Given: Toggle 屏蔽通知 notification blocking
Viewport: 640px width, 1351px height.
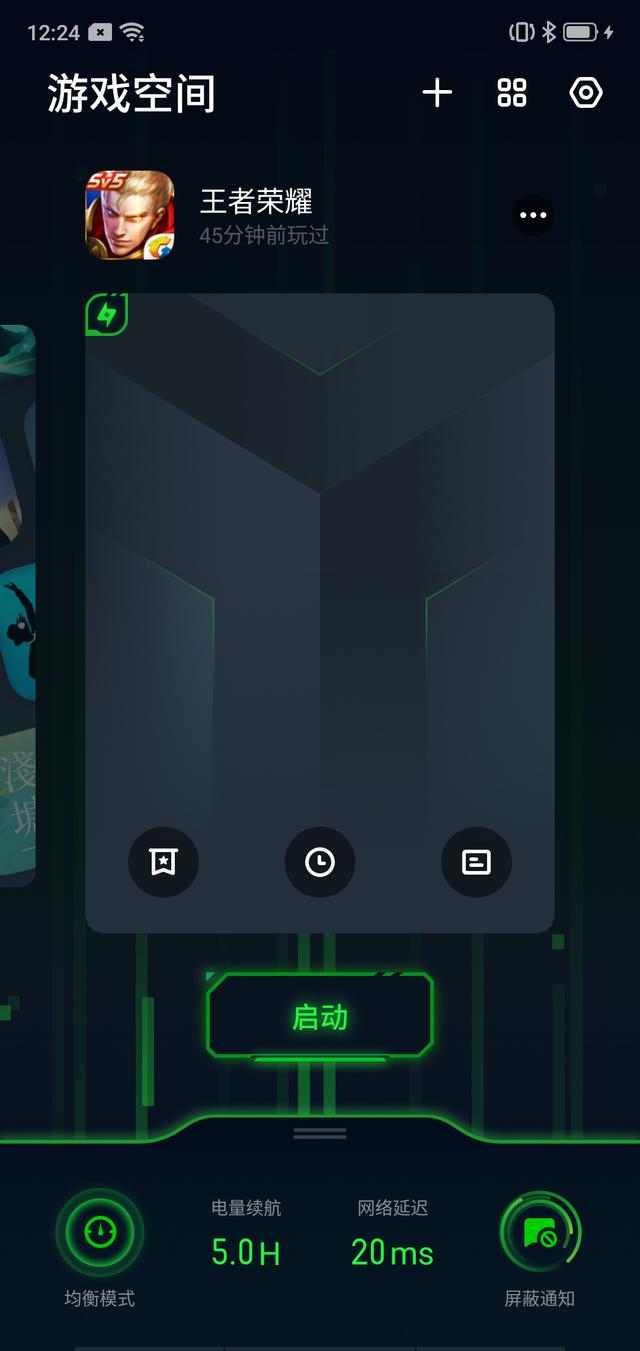Looking at the screenshot, I should point(540,1233).
